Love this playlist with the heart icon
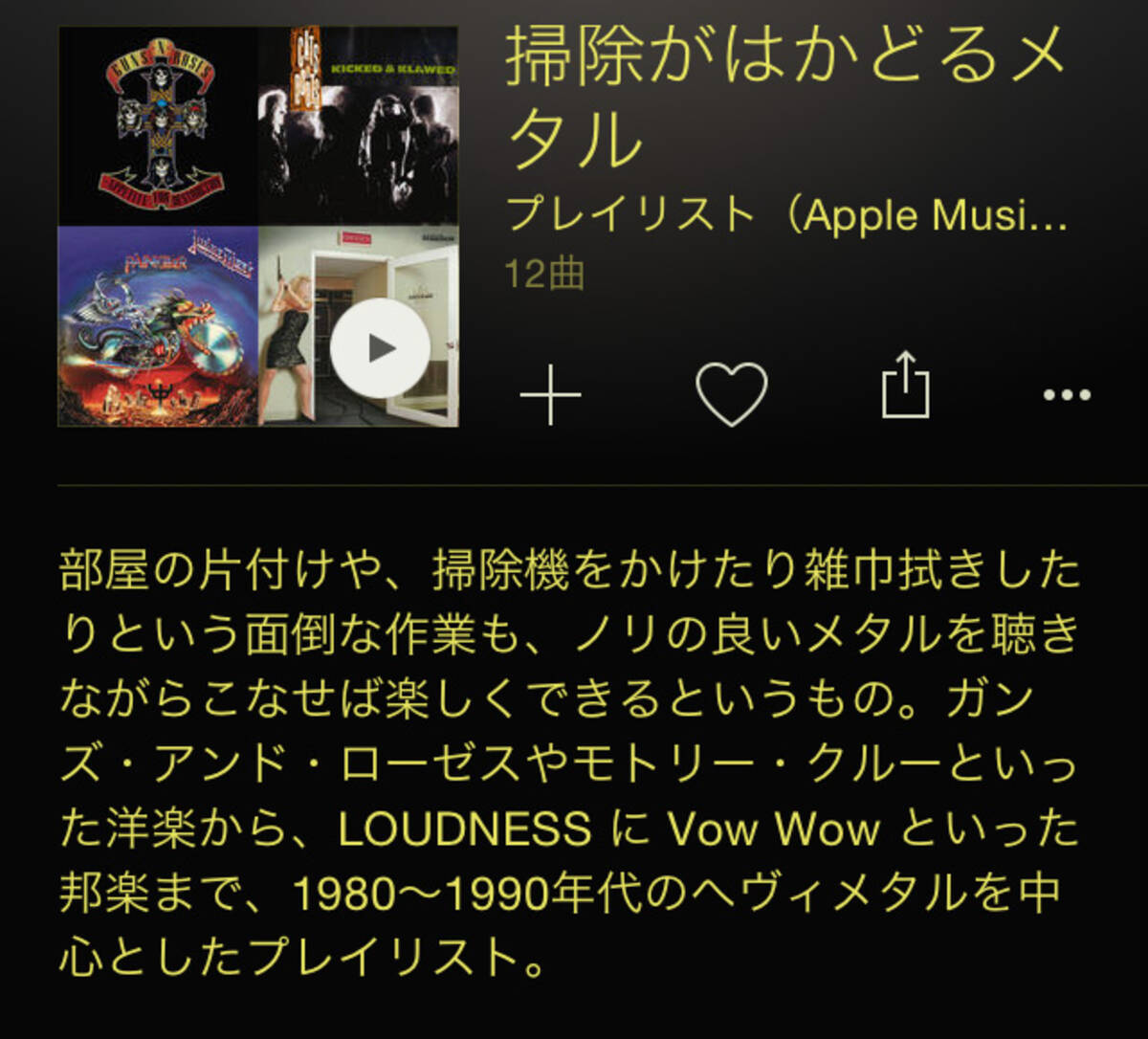 [x=731, y=393]
